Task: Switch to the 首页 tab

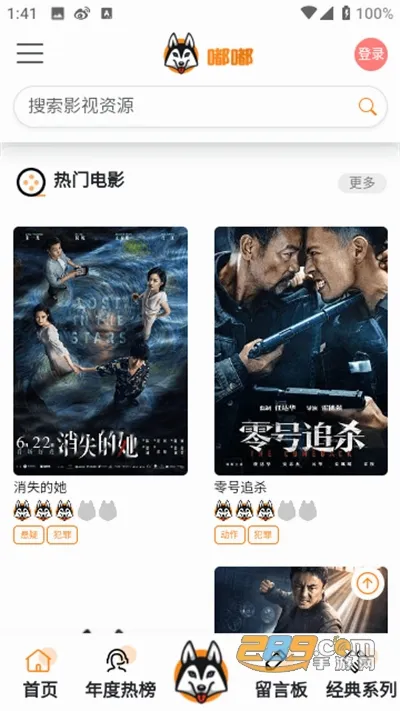Action: click(40, 673)
